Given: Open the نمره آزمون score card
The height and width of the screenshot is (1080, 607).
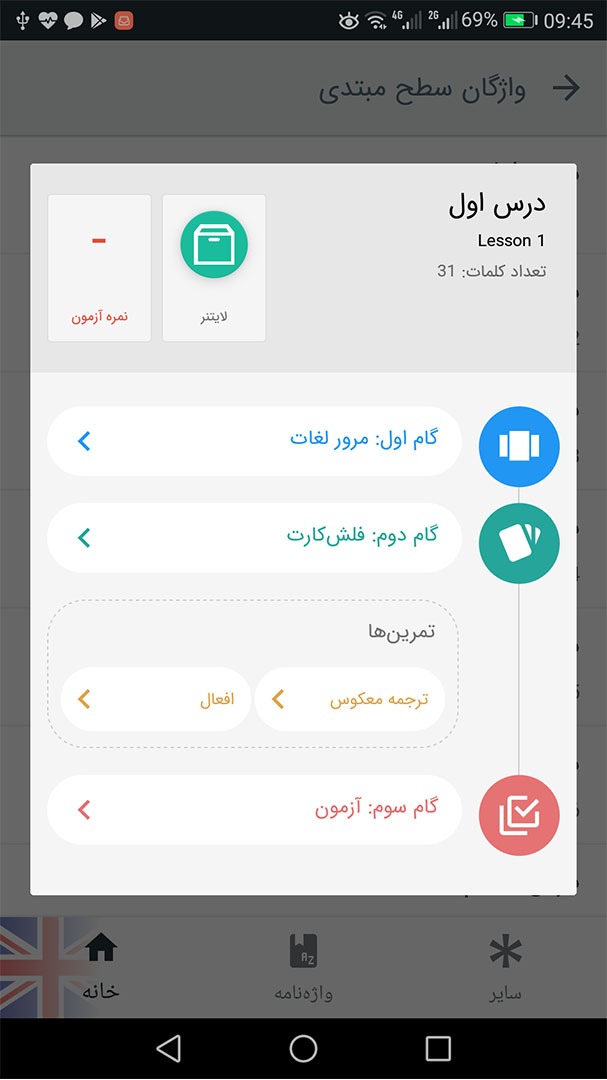Looking at the screenshot, I should click(x=99, y=268).
